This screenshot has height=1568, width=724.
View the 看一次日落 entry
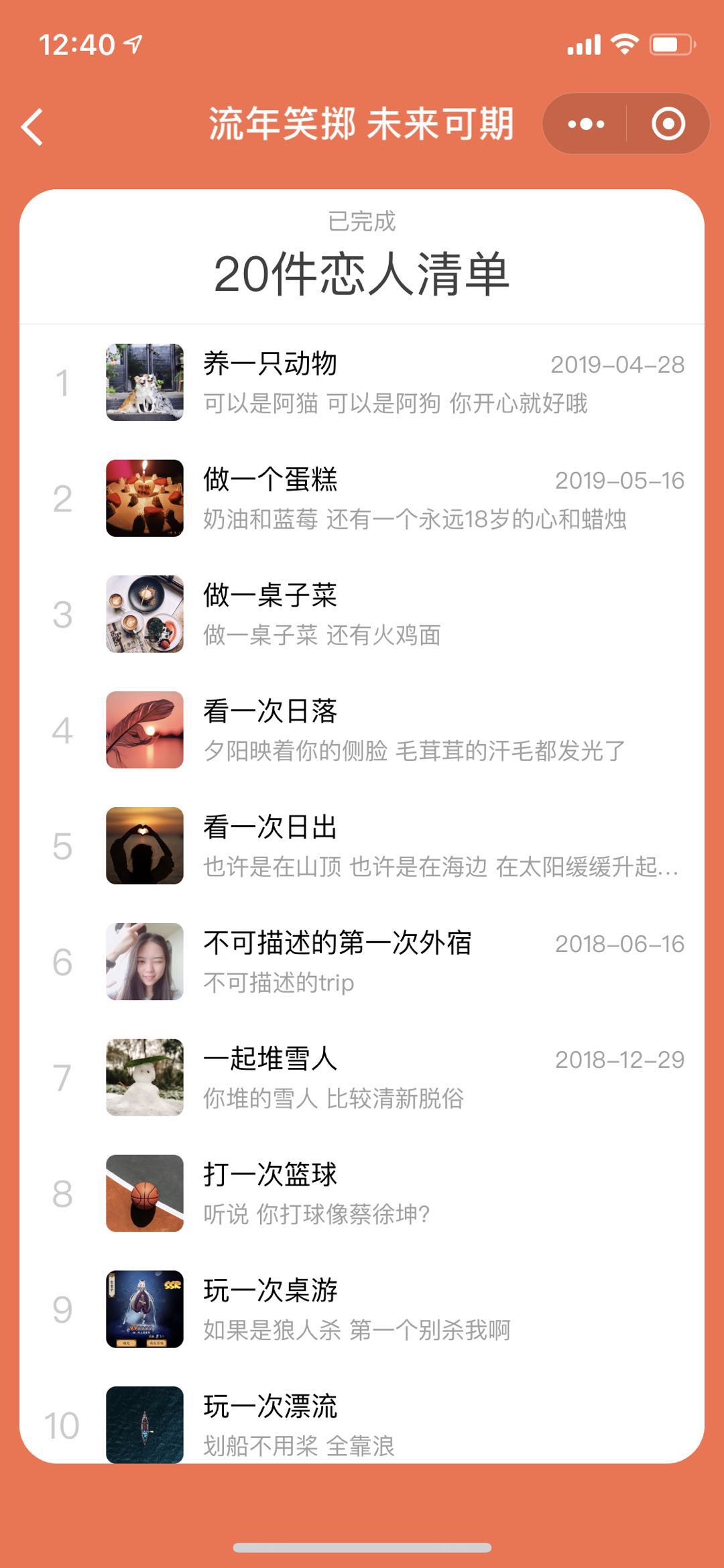click(362, 730)
